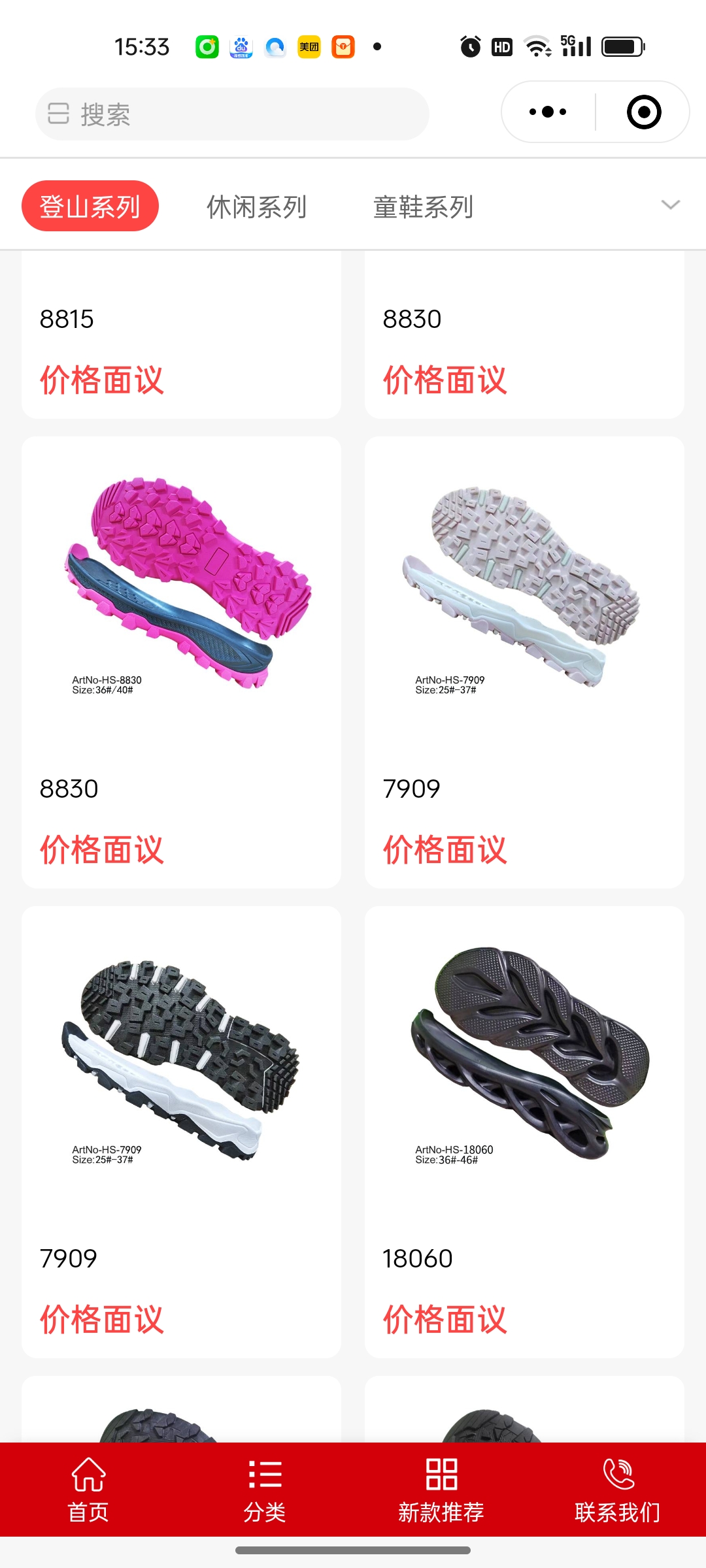706x1568 pixels.
Task: Close the mini program with the circle button
Action: (643, 112)
